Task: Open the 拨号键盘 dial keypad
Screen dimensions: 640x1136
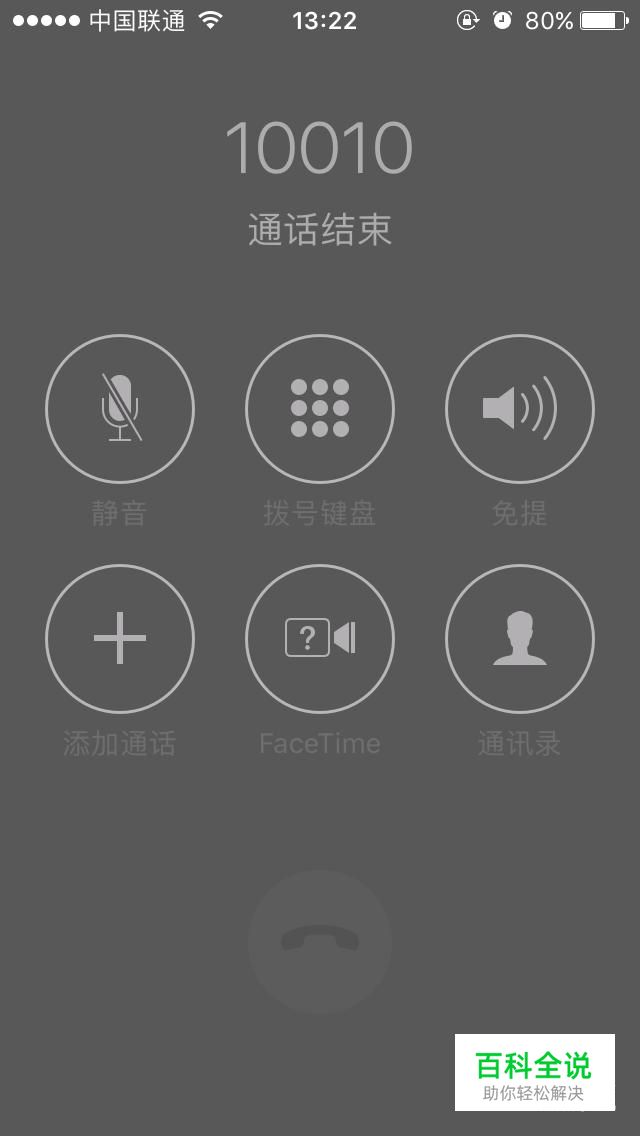Action: [x=320, y=408]
